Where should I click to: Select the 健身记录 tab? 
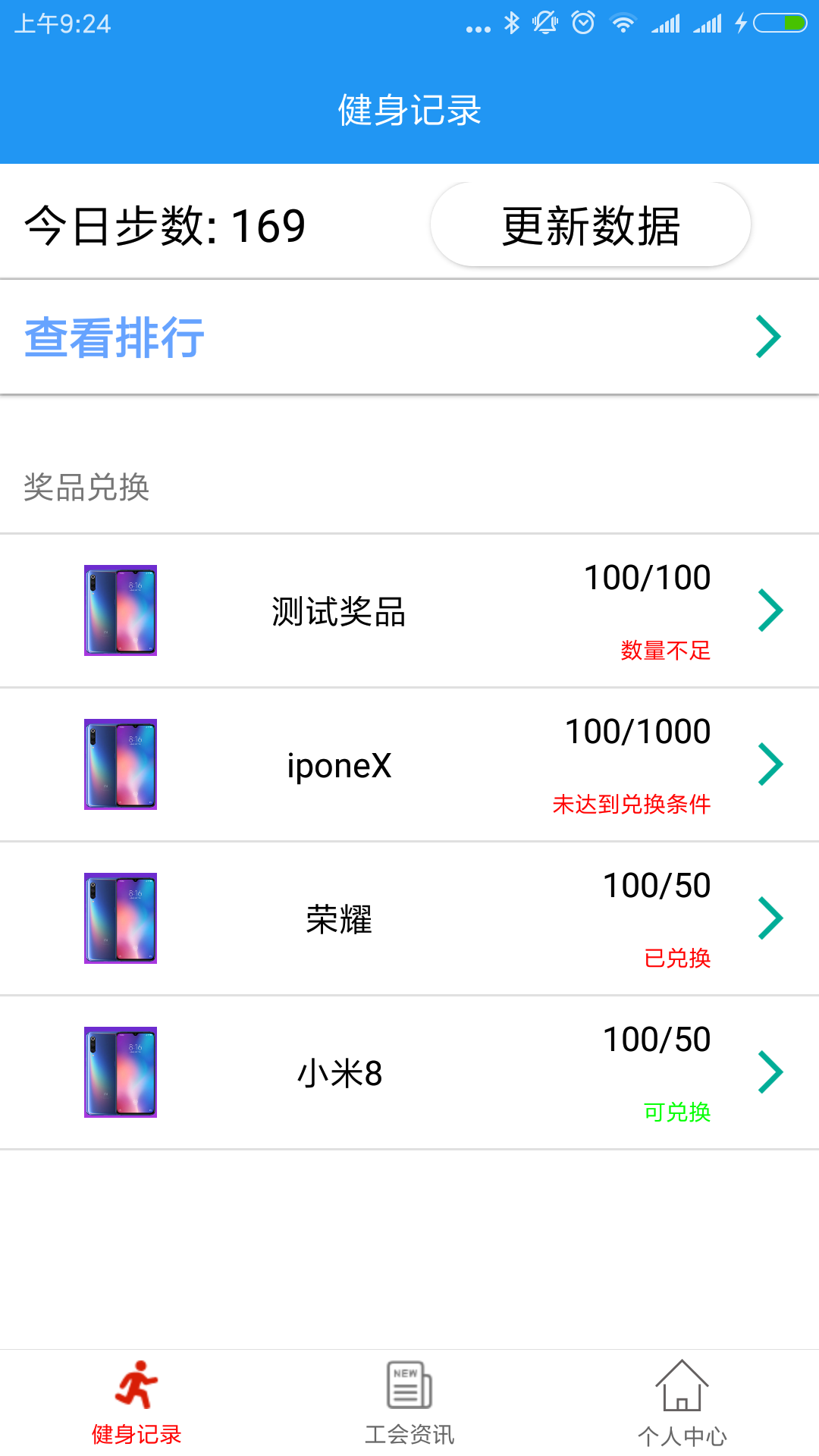(x=136, y=1403)
